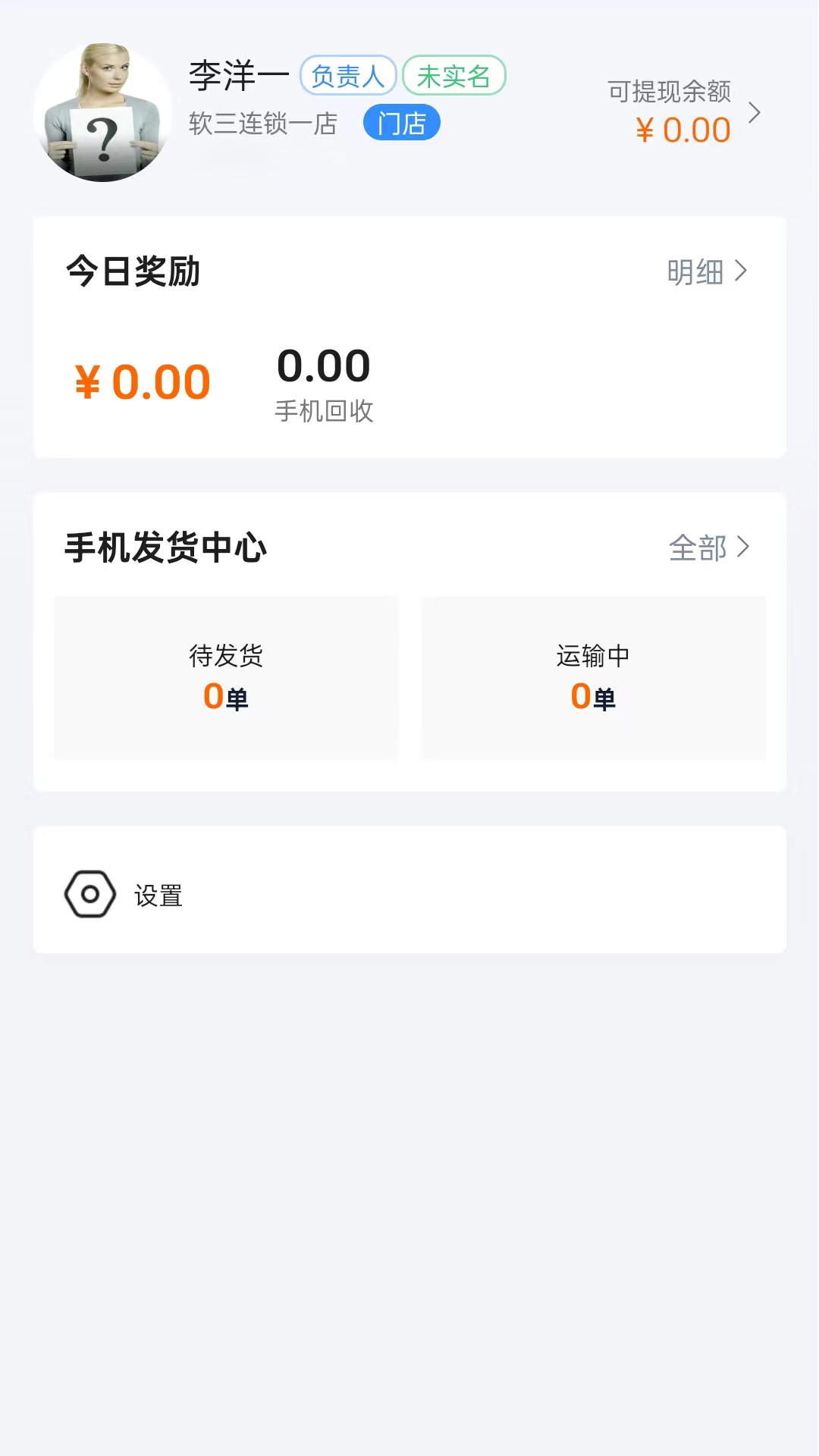This screenshot has width=819, height=1456.
Task: Open the 运输中 shipping card
Action: tap(593, 677)
